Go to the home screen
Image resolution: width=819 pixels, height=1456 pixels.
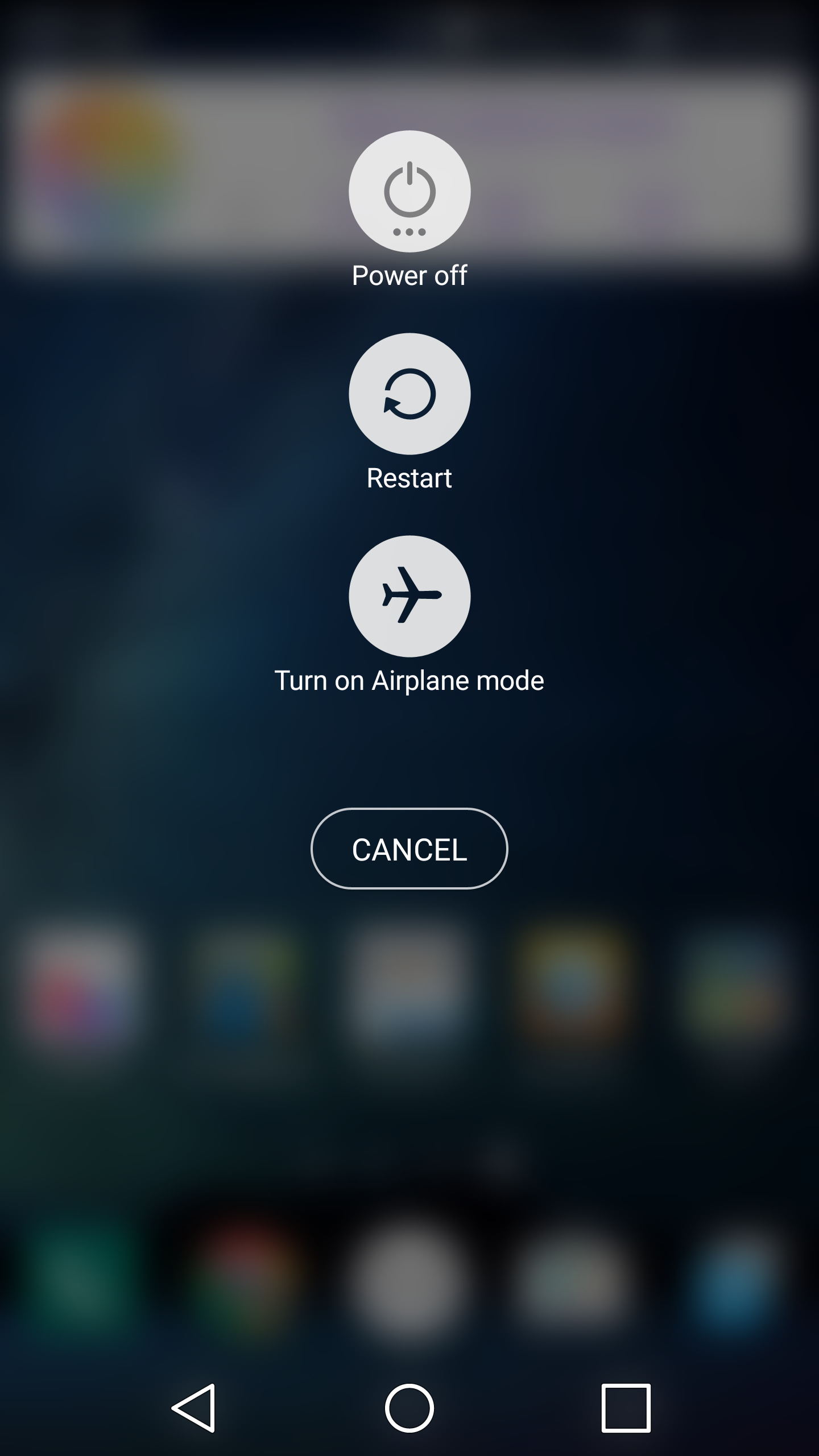coord(409,1408)
